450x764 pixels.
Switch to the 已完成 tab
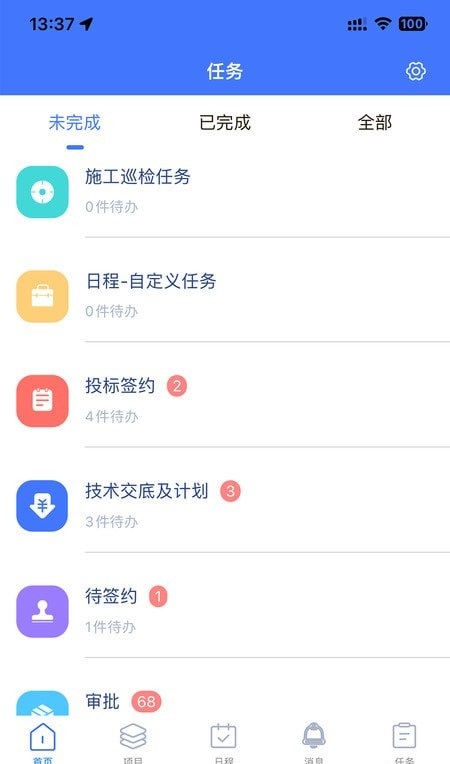pyautogui.click(x=225, y=122)
